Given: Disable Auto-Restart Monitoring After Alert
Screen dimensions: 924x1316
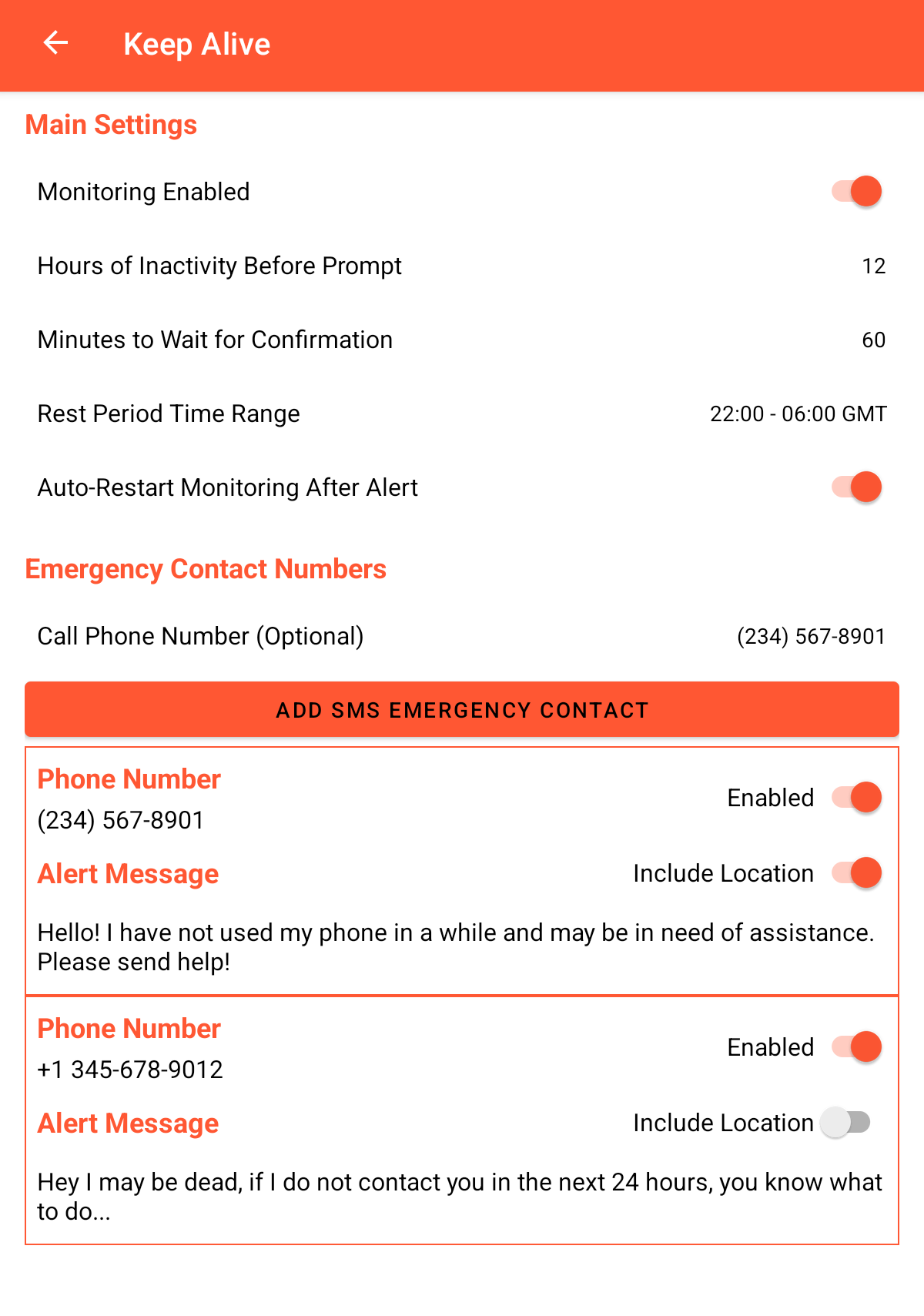Looking at the screenshot, I should (x=856, y=487).
